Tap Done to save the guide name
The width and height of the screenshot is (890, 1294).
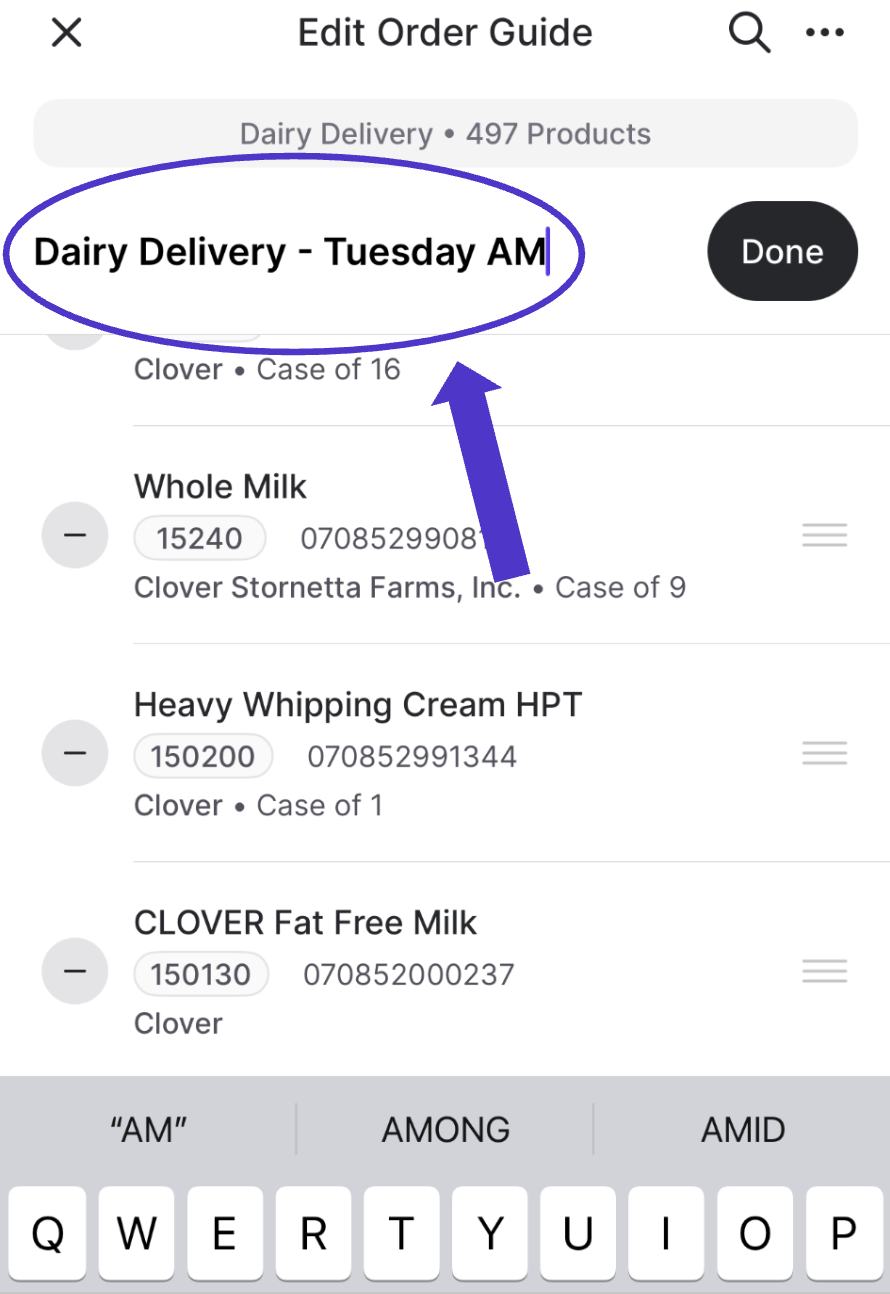click(x=782, y=252)
